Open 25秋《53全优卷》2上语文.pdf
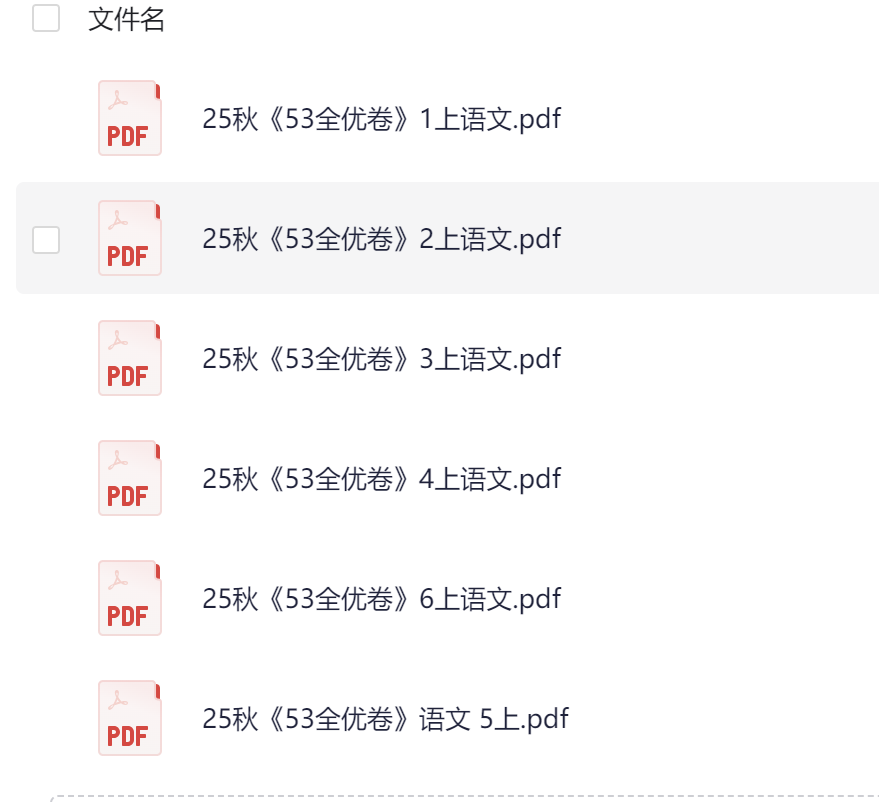This screenshot has width=879, height=802. [x=381, y=239]
